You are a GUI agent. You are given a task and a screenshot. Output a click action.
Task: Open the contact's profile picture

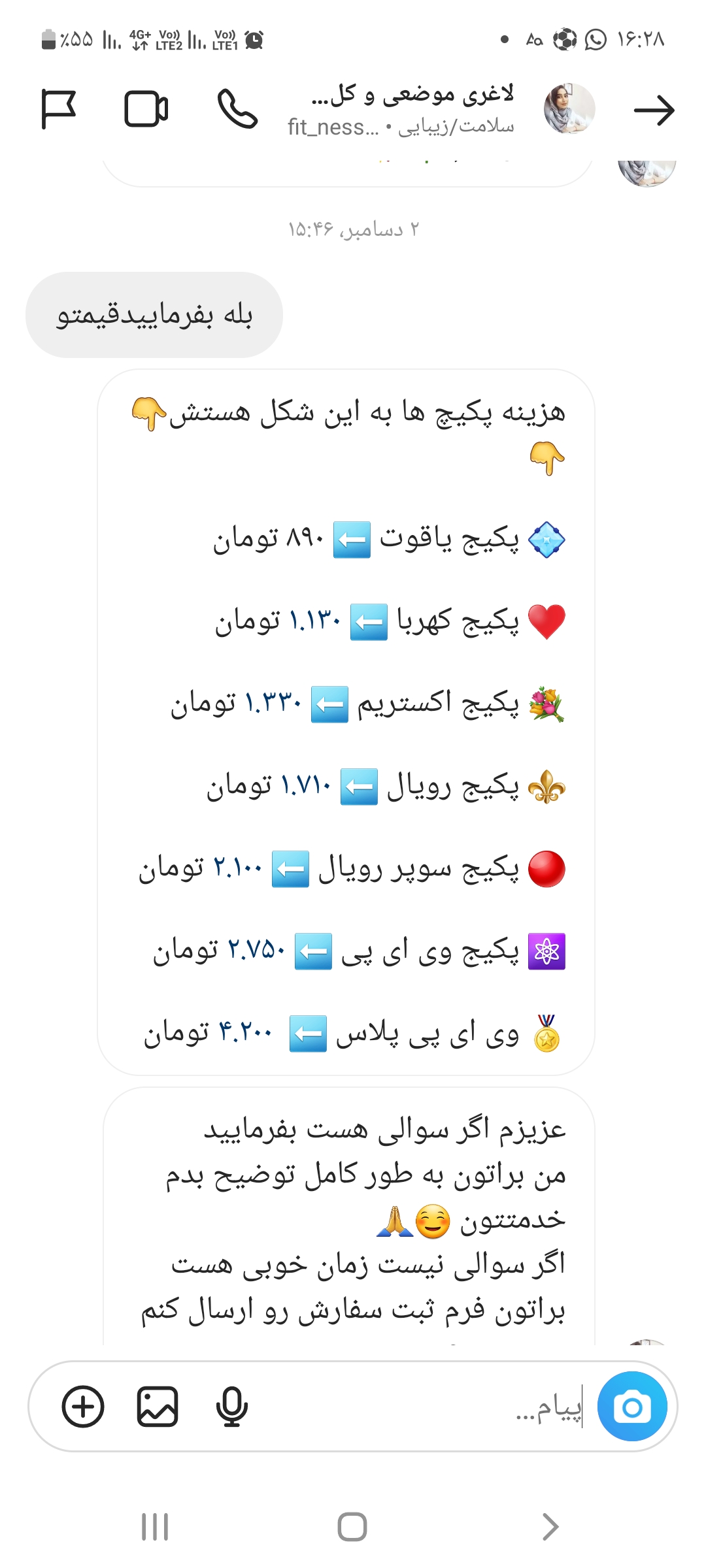(x=569, y=108)
